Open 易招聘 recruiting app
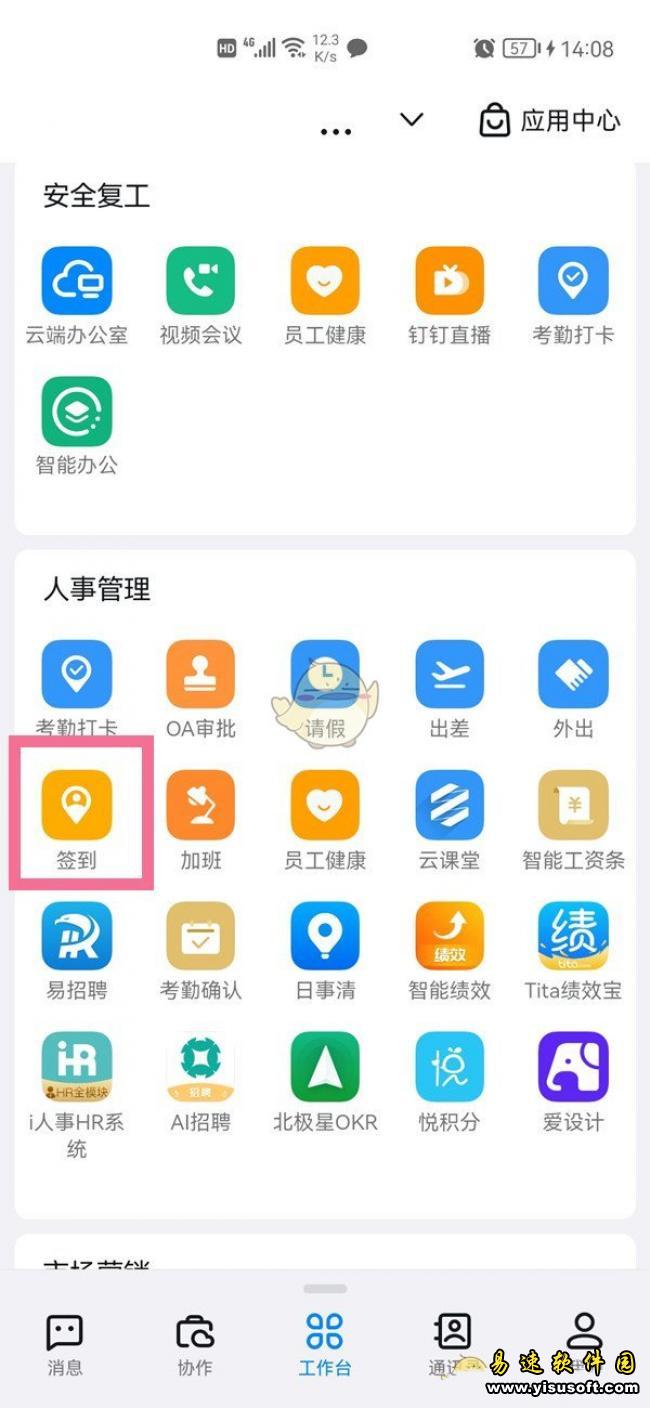Viewport: 650px width, 1408px height. (x=77, y=936)
